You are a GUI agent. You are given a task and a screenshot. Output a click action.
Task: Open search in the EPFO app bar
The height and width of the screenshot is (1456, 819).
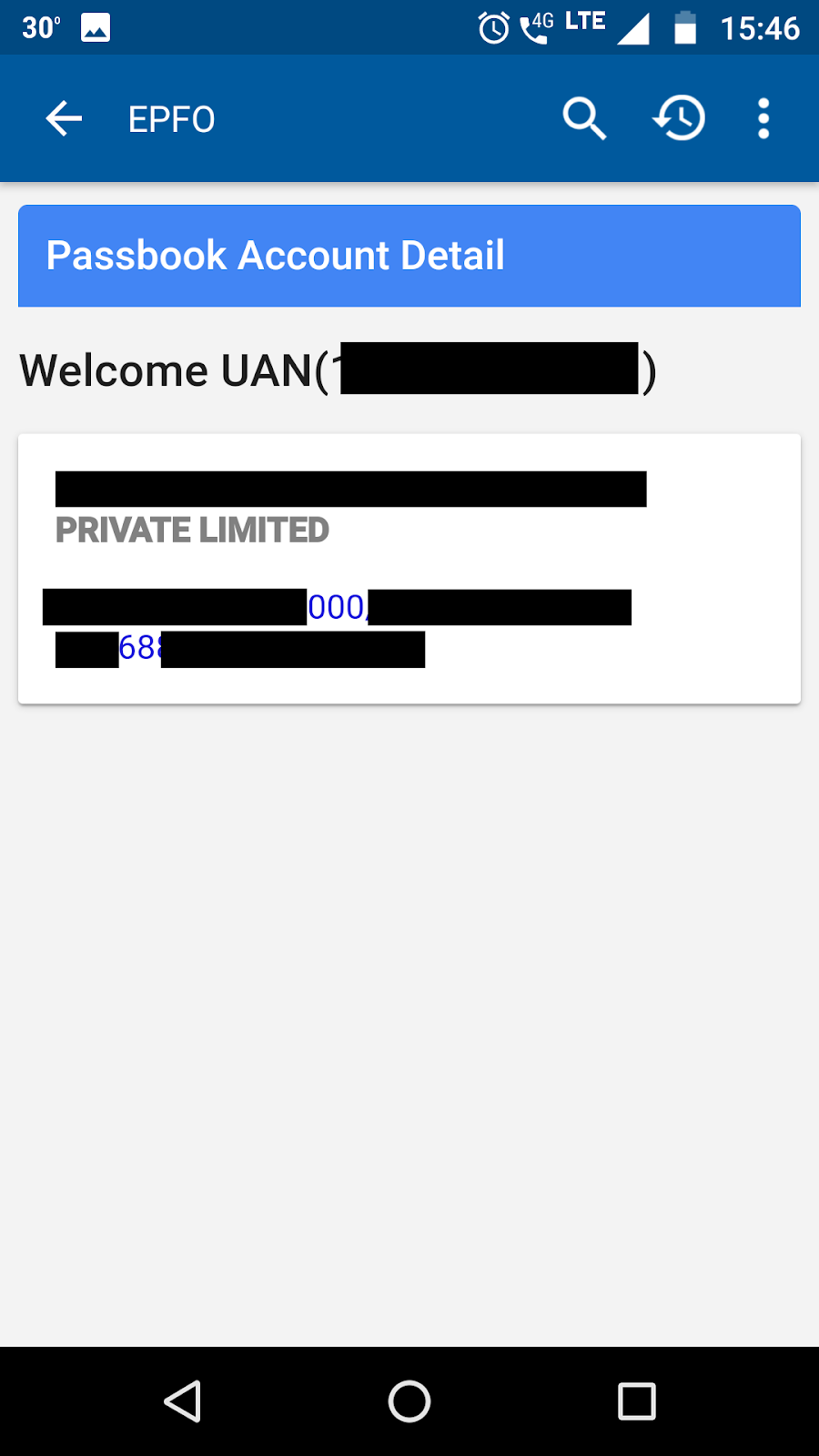583,119
